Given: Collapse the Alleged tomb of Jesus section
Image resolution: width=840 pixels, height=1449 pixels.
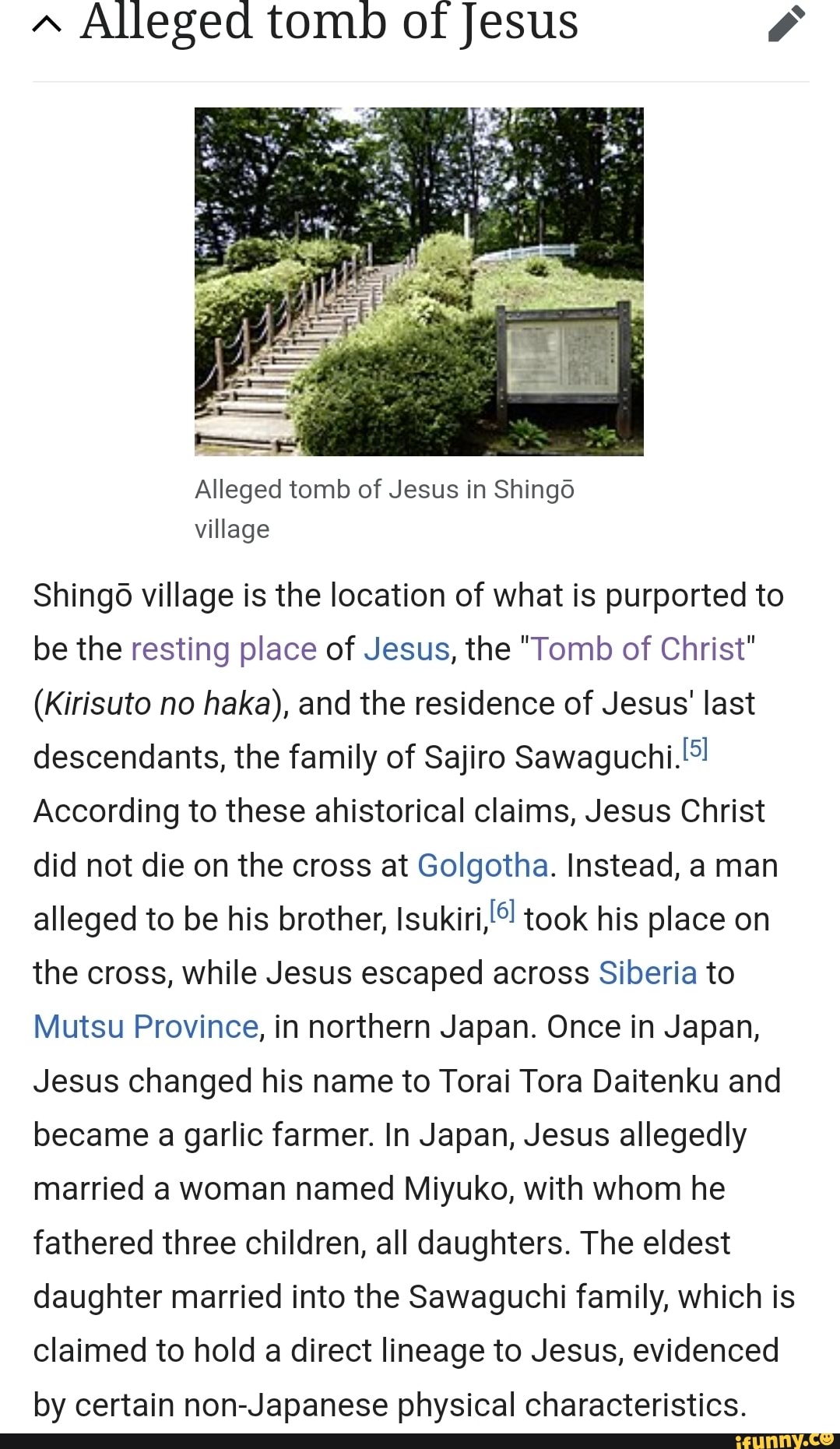Looking at the screenshot, I should coord(45,23).
